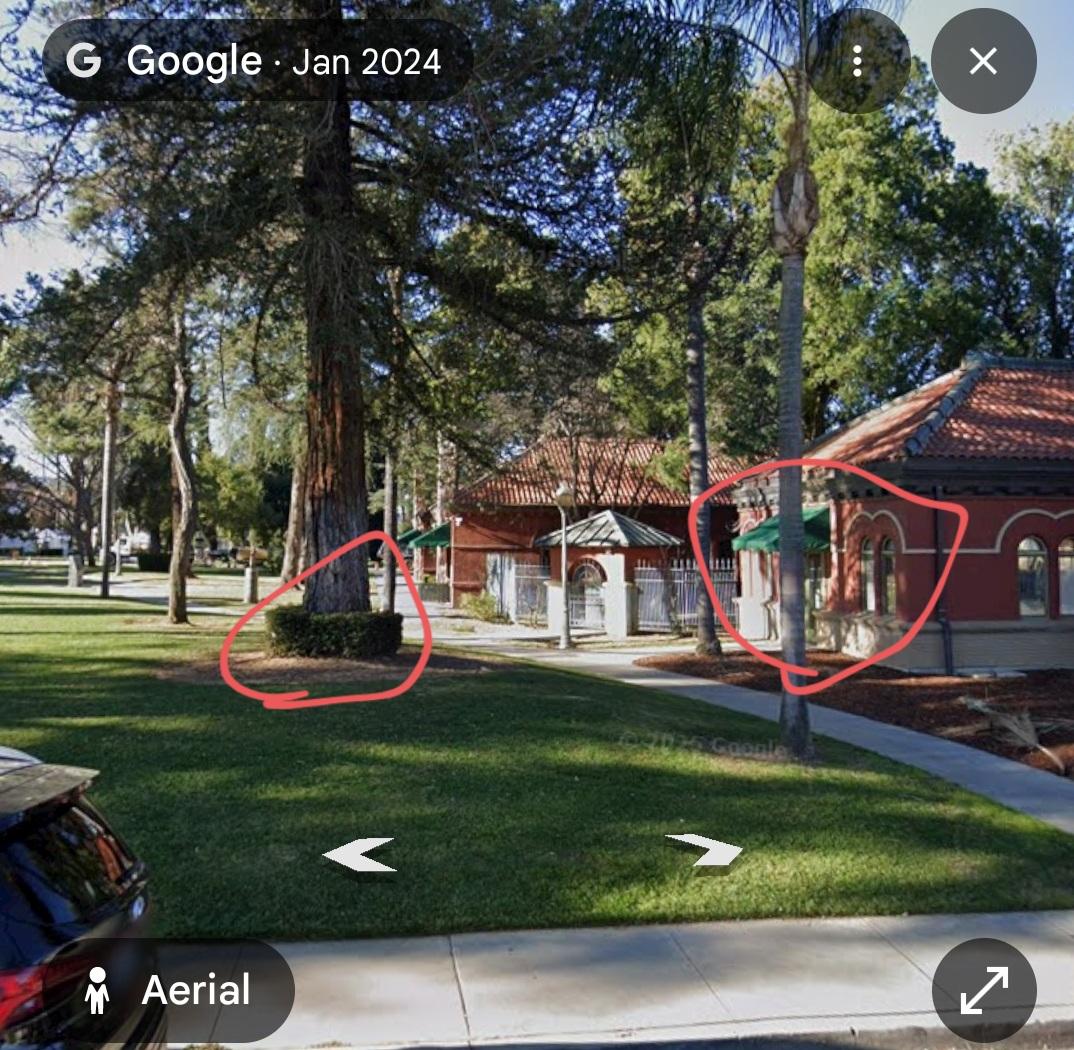Open the three-dot overflow menu
Screen dimensions: 1074x1050
[x=857, y=61]
